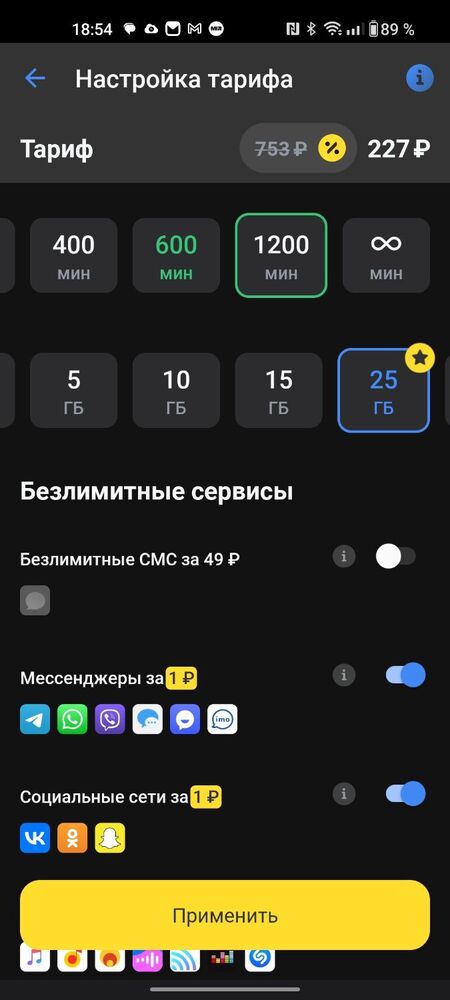Pick unlimited minutes option
This screenshot has height=1000, width=450.
(x=386, y=255)
